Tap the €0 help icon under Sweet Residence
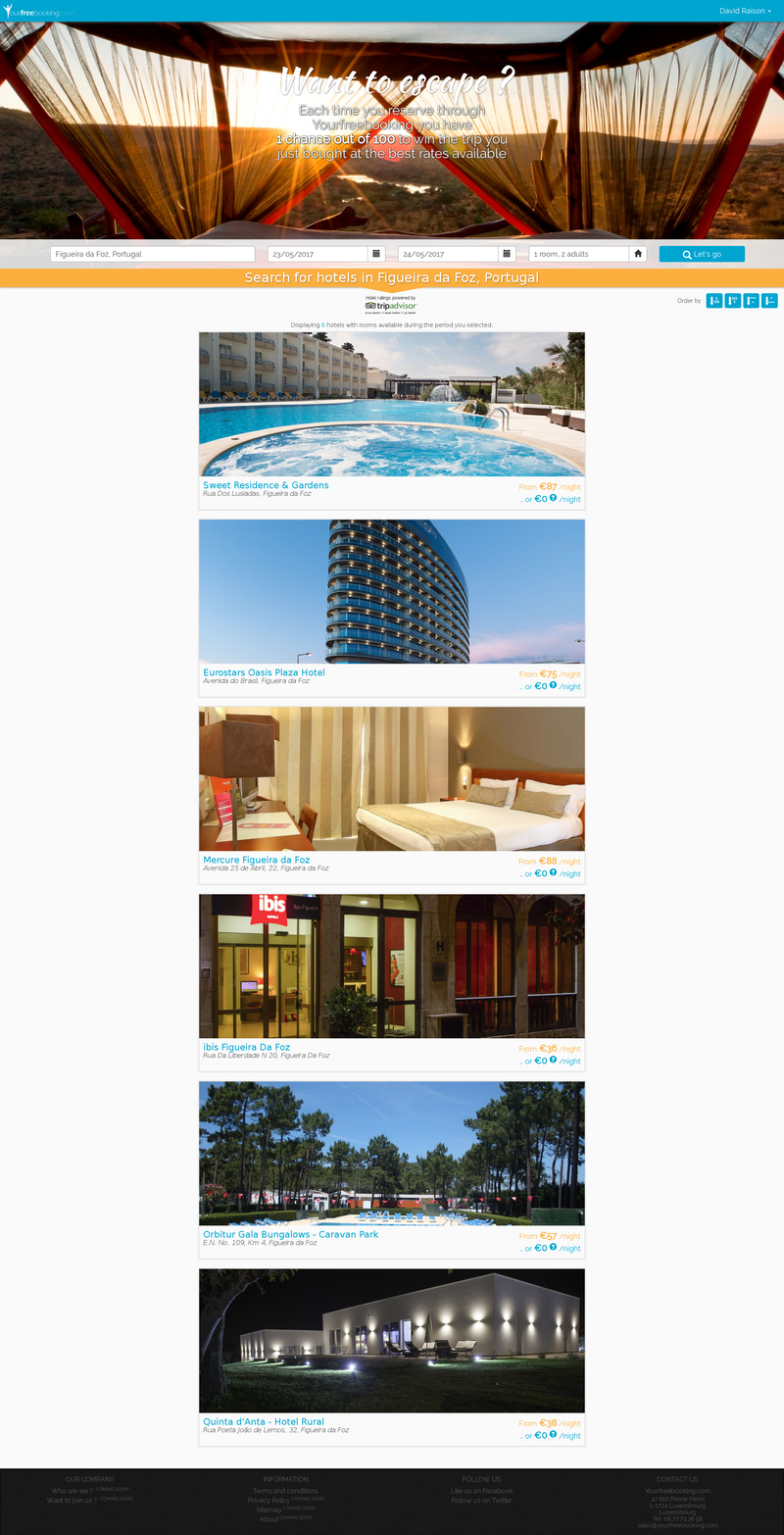The width and height of the screenshot is (784, 1535). (x=553, y=498)
